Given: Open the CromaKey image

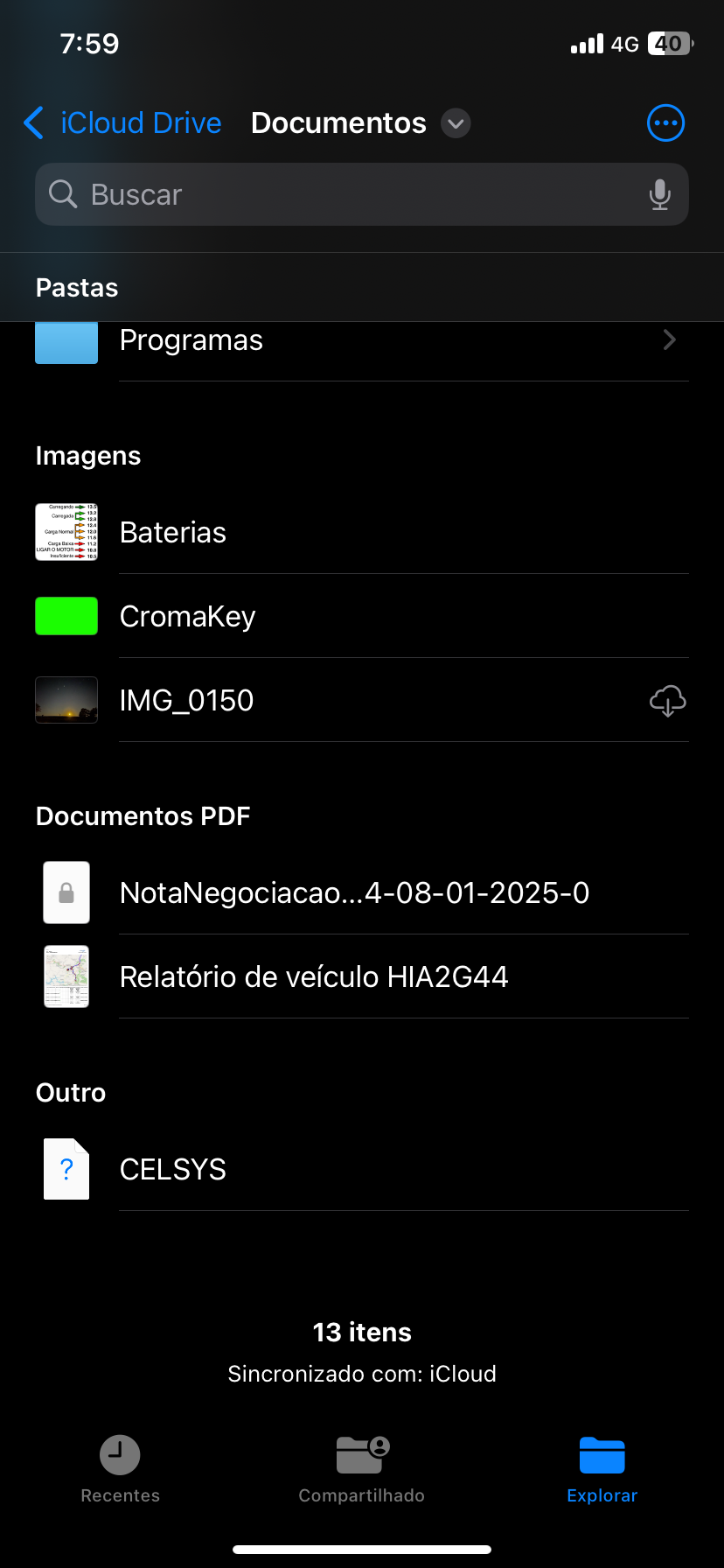Looking at the screenshot, I should tap(362, 616).
